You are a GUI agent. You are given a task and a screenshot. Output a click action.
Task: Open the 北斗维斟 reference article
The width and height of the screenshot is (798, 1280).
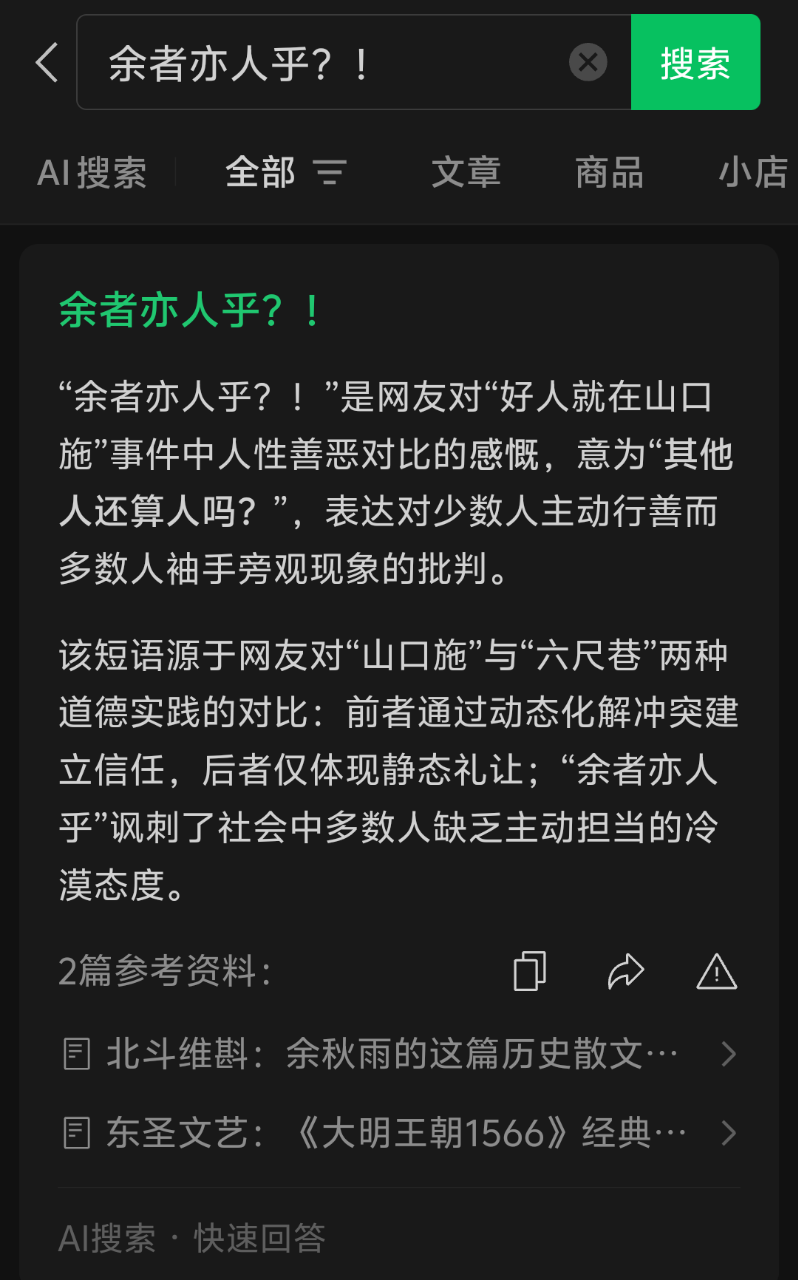pos(400,1053)
